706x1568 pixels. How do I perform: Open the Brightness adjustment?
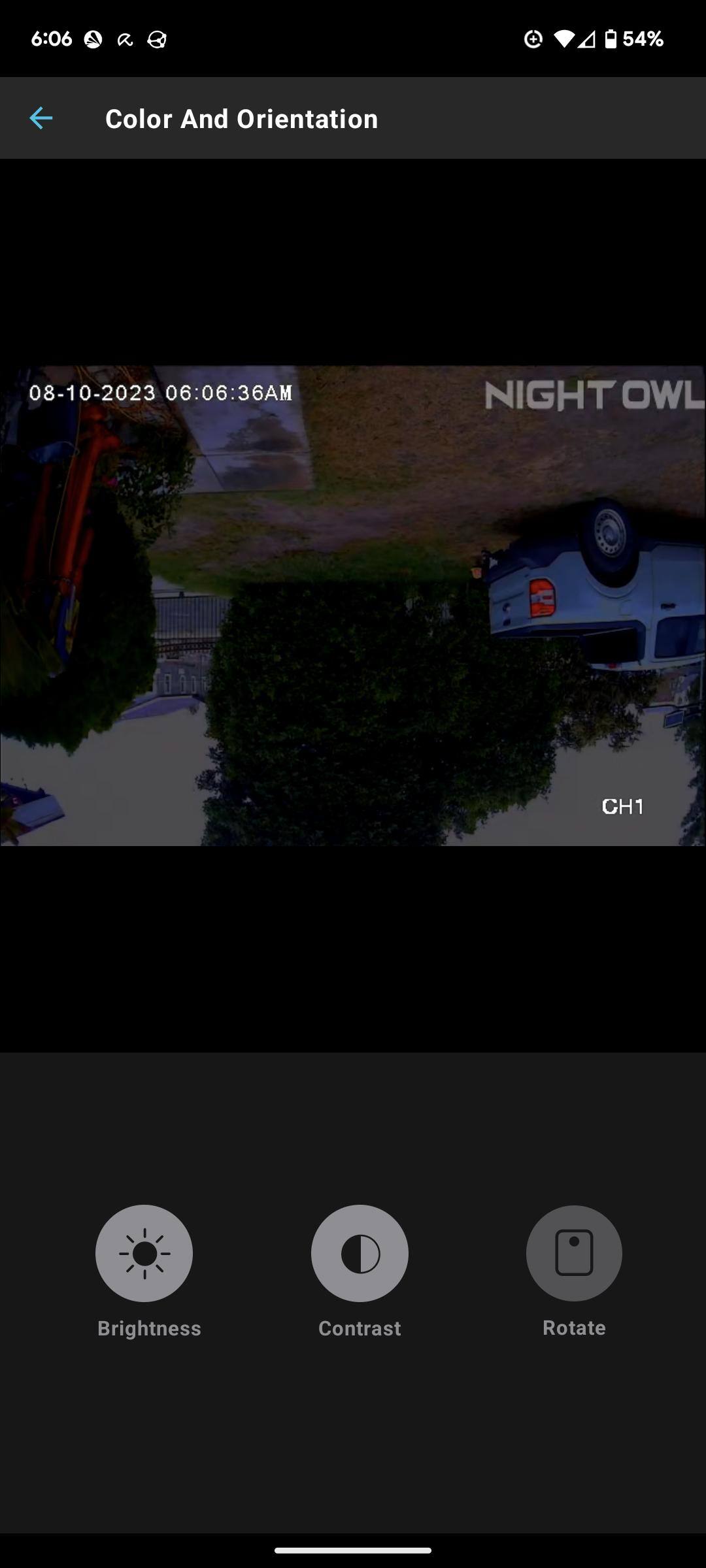pyautogui.click(x=144, y=1253)
